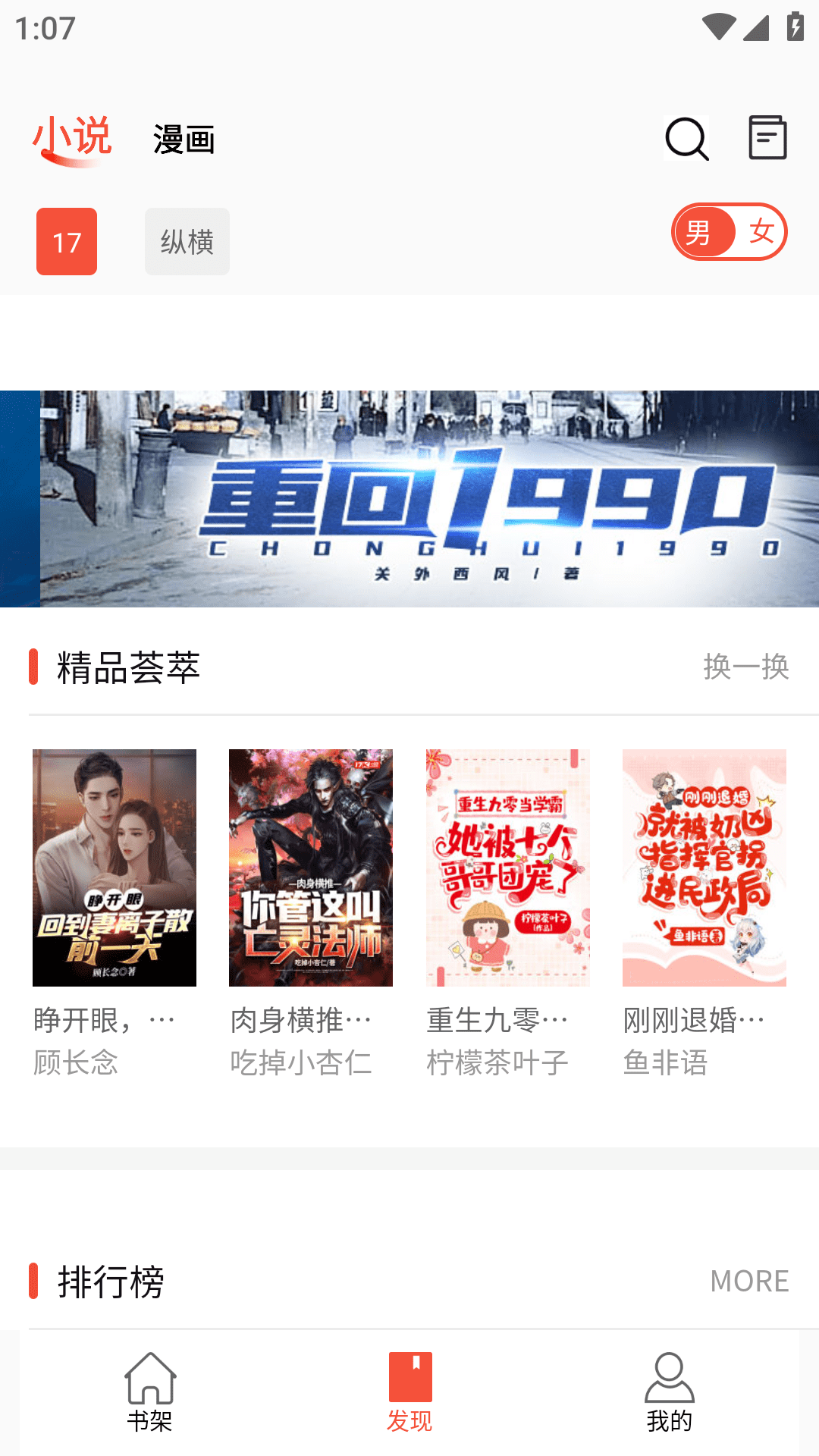This screenshot has height=1456, width=819.
Task: Open the 重回1990 banner
Action: pos(409,498)
